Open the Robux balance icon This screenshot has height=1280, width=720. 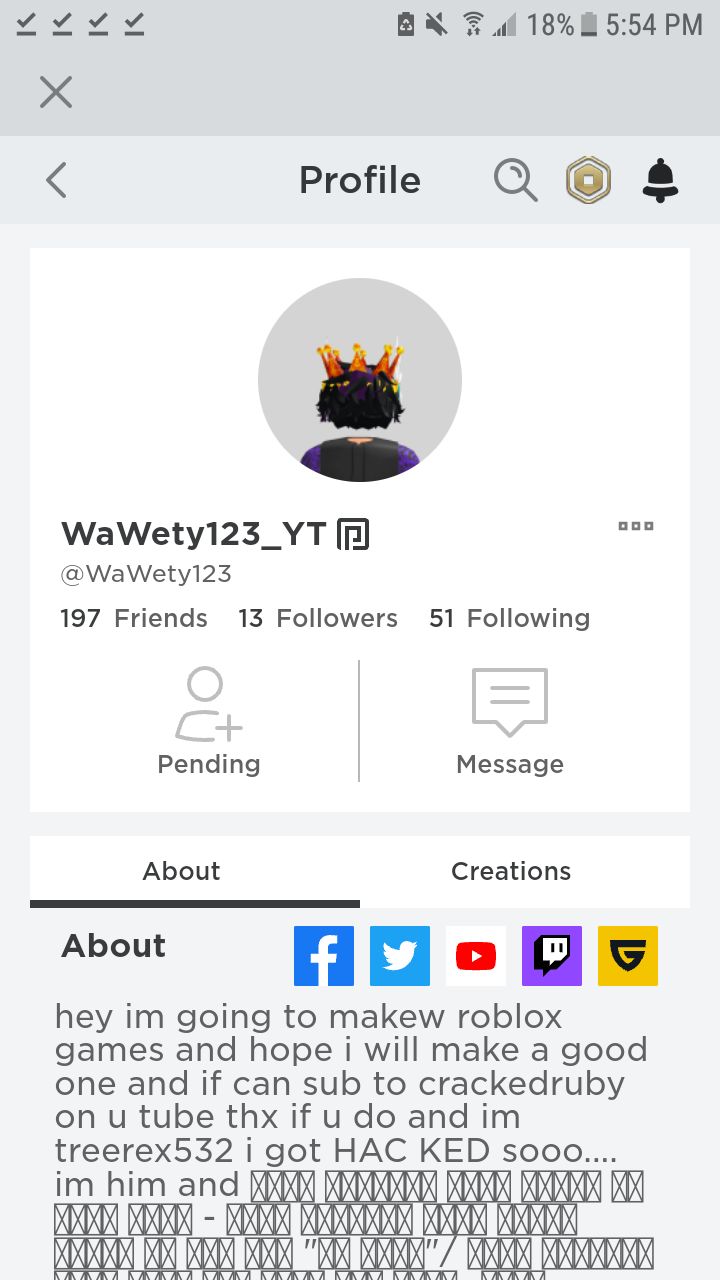(x=588, y=181)
